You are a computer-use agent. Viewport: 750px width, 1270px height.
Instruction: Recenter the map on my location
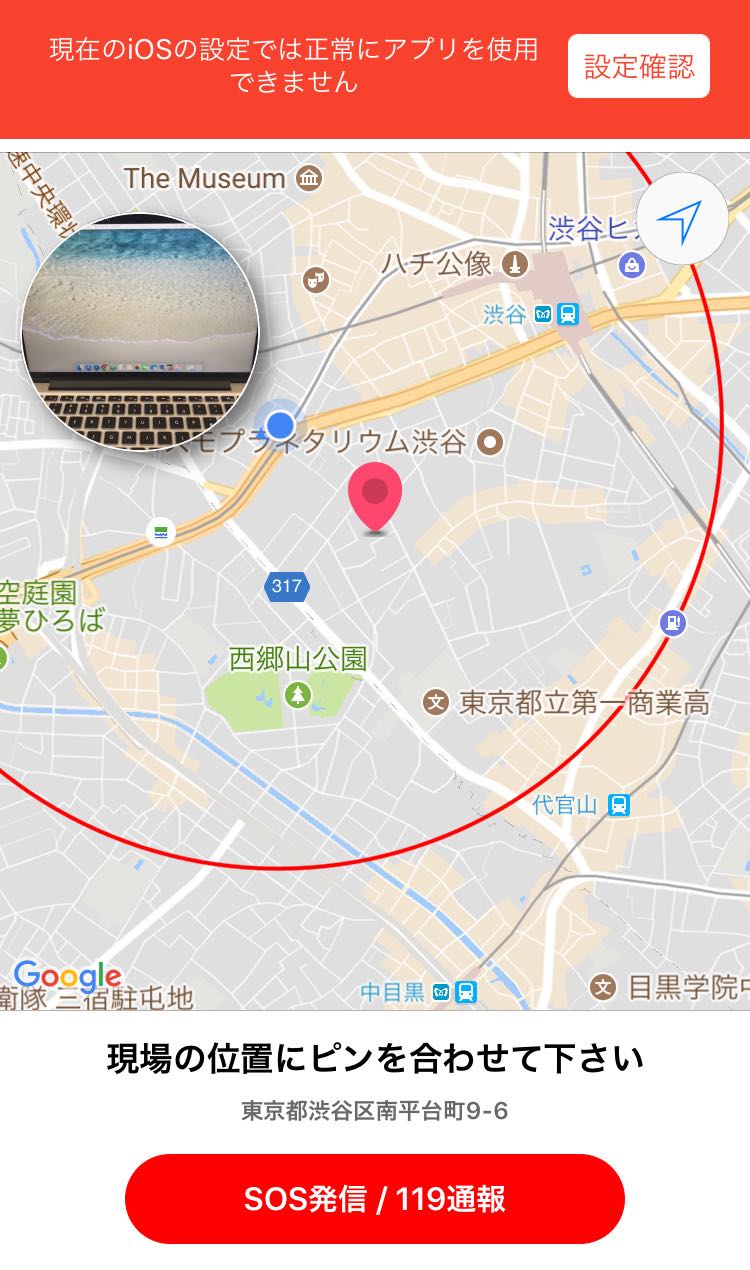click(x=682, y=218)
